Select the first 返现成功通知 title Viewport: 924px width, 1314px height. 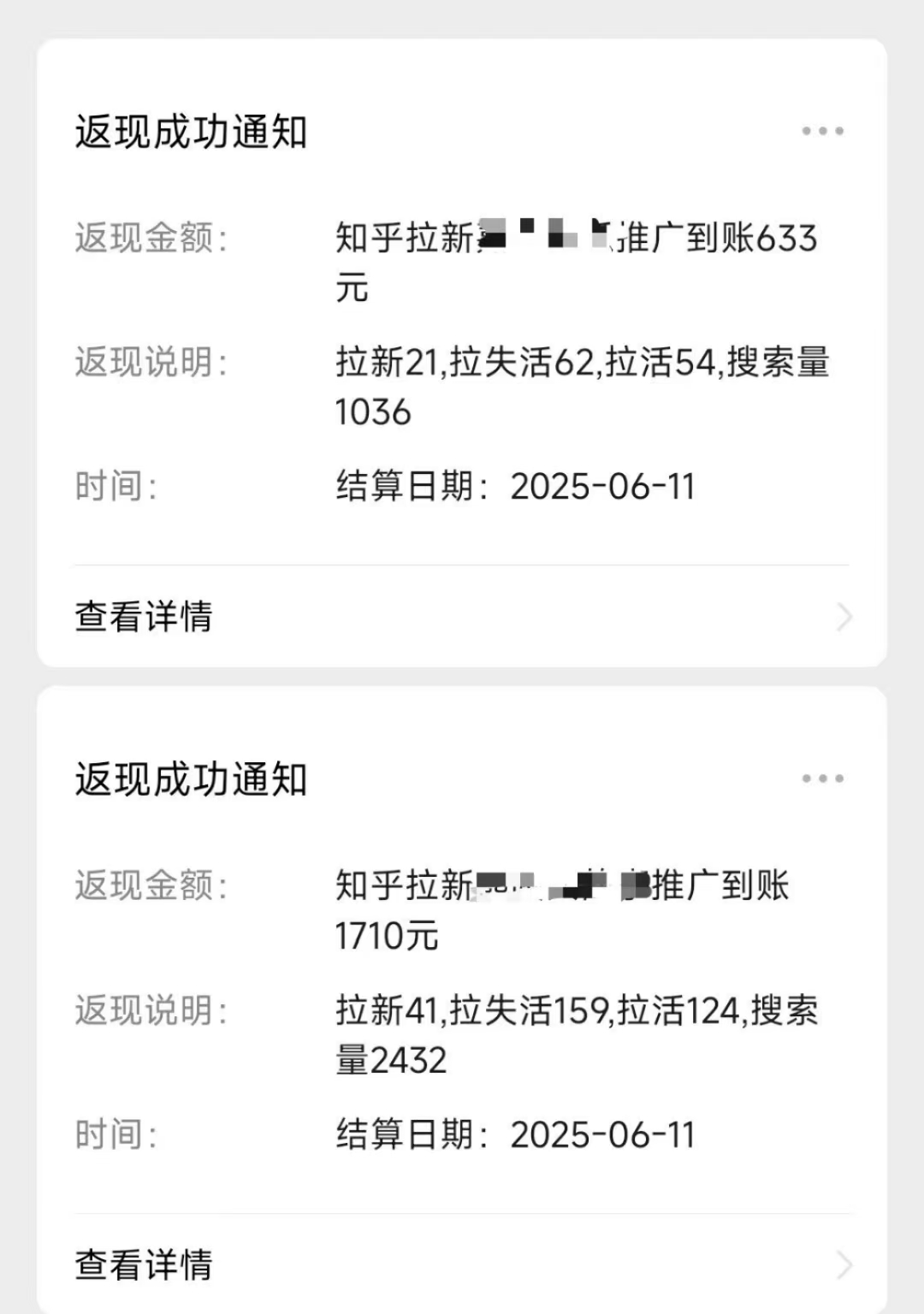[190, 130]
